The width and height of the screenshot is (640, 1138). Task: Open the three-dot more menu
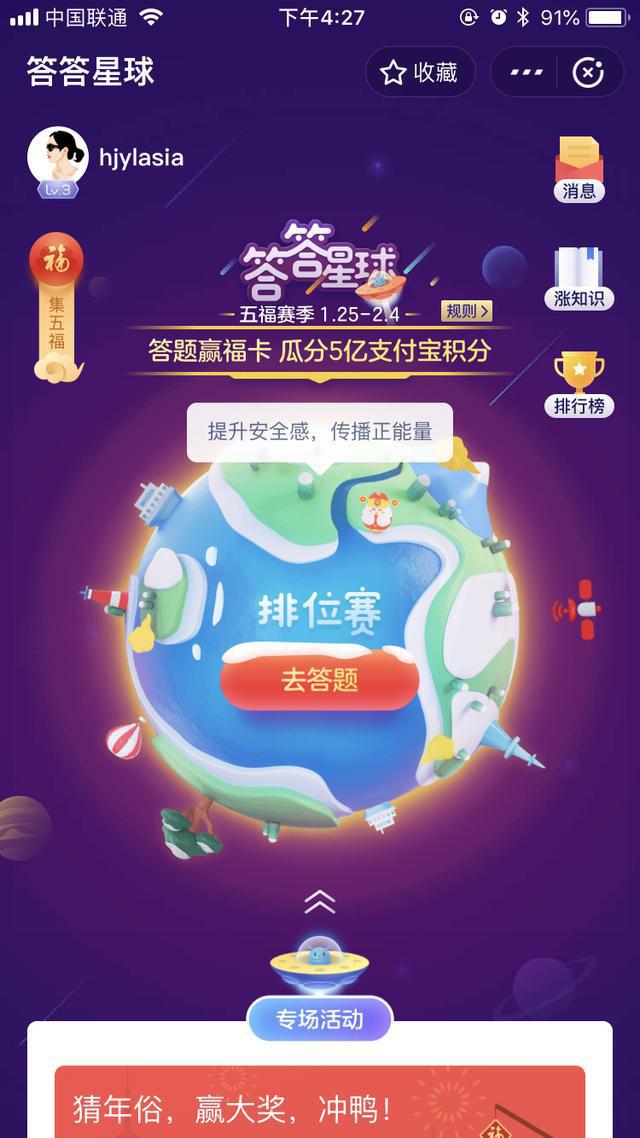tap(527, 72)
